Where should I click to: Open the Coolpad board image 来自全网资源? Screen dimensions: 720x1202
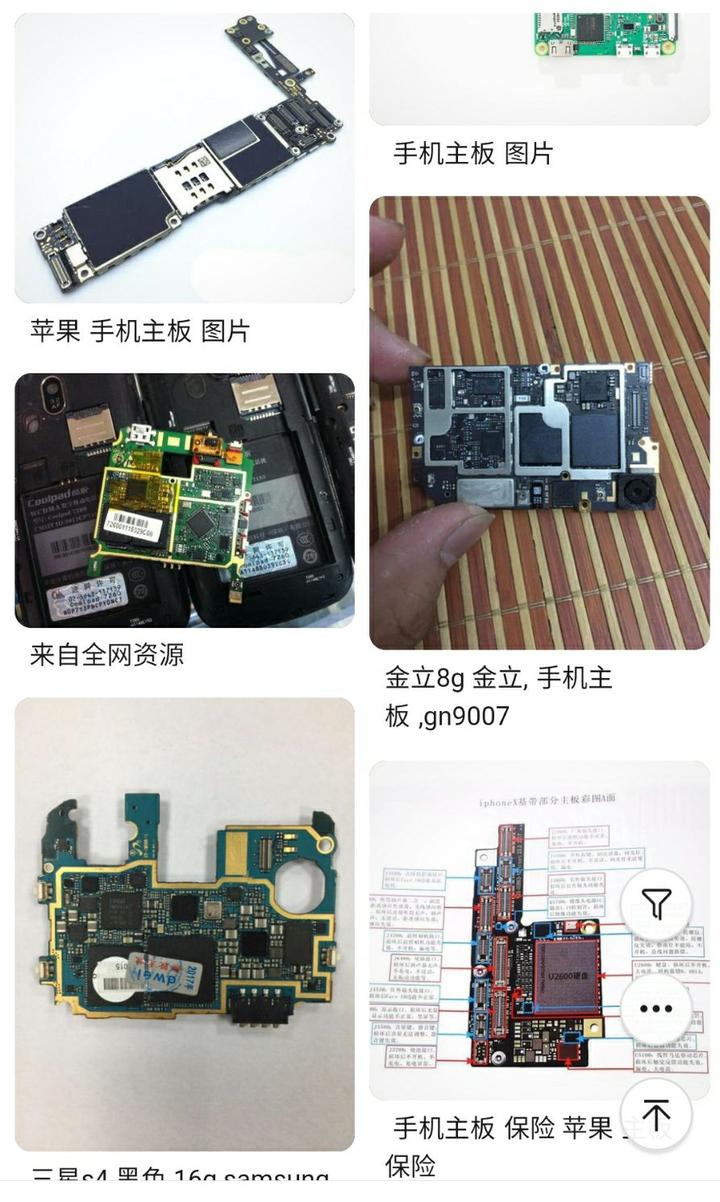pyautogui.click(x=184, y=500)
